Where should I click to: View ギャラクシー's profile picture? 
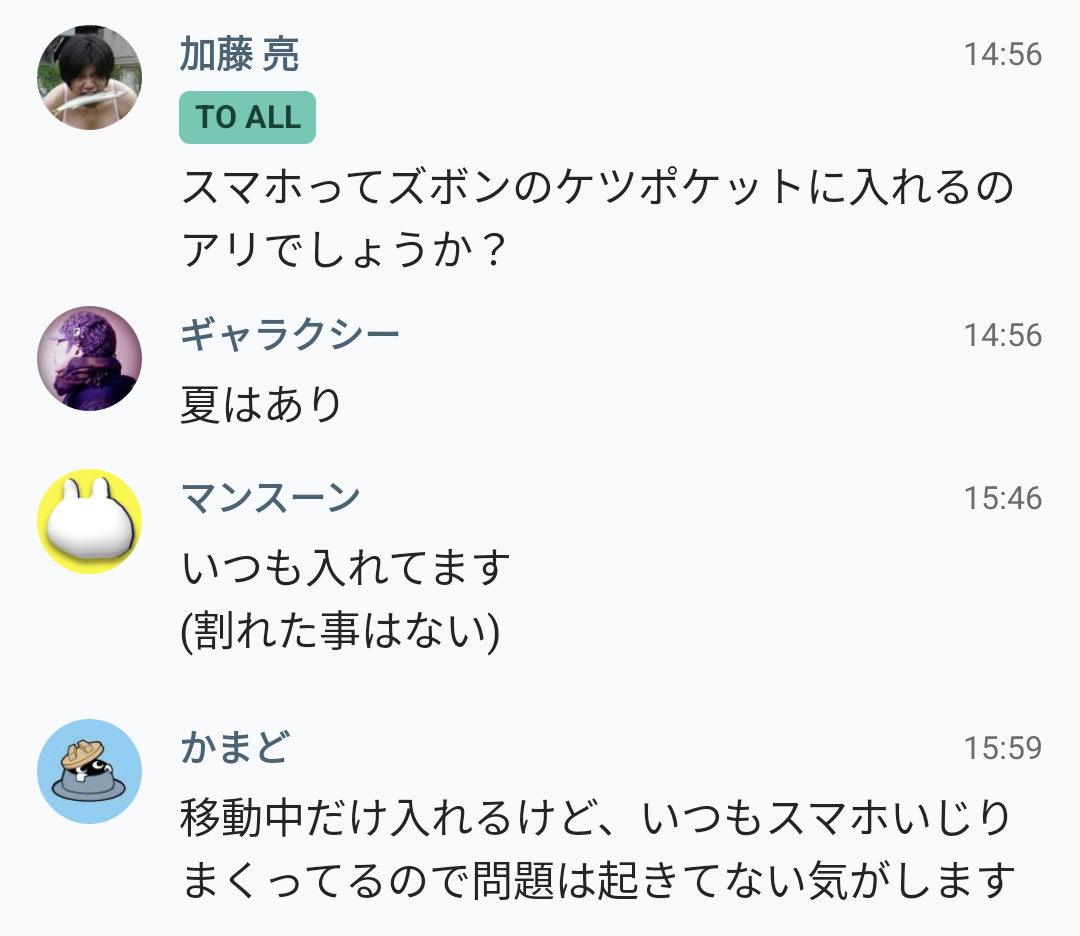(89, 358)
